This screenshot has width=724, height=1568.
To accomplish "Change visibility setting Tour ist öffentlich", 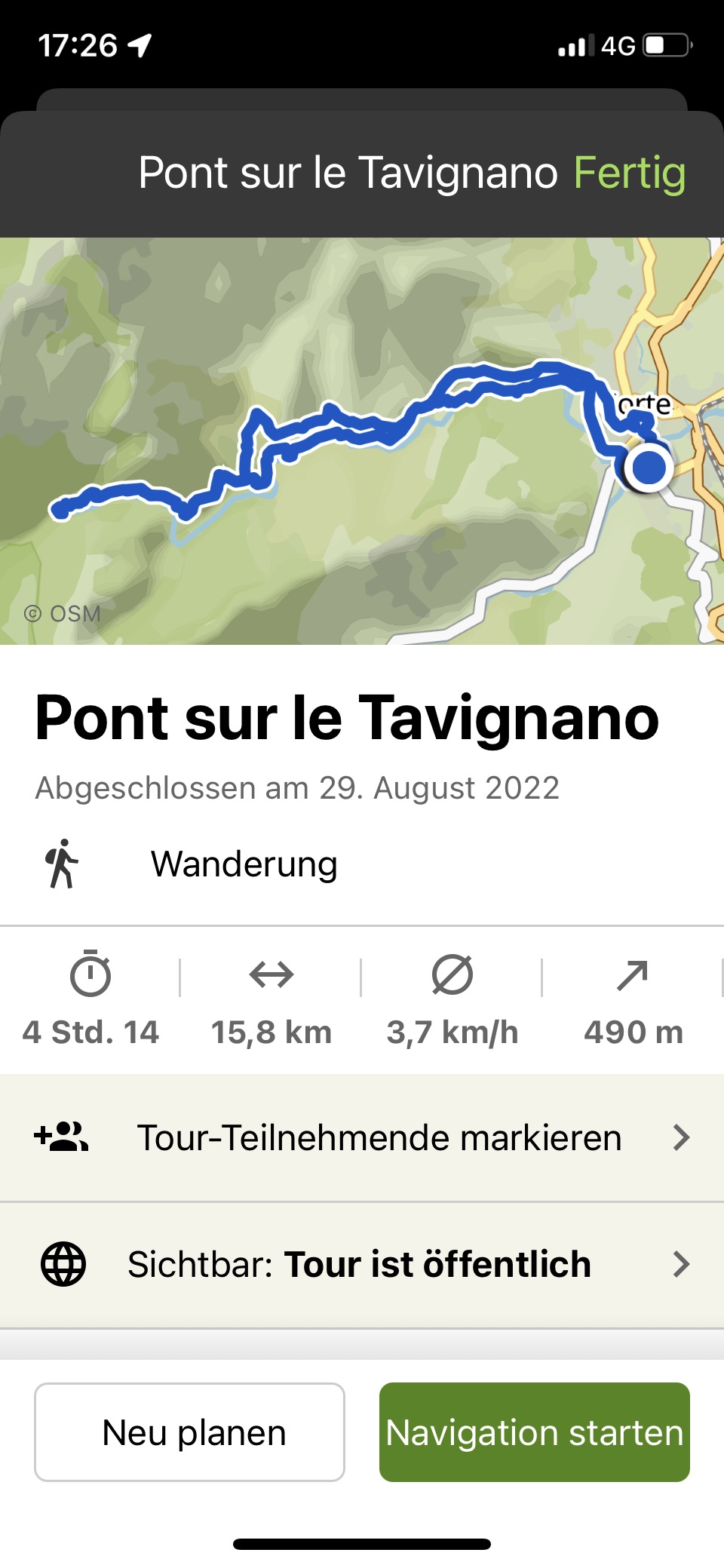I will coord(362,1264).
